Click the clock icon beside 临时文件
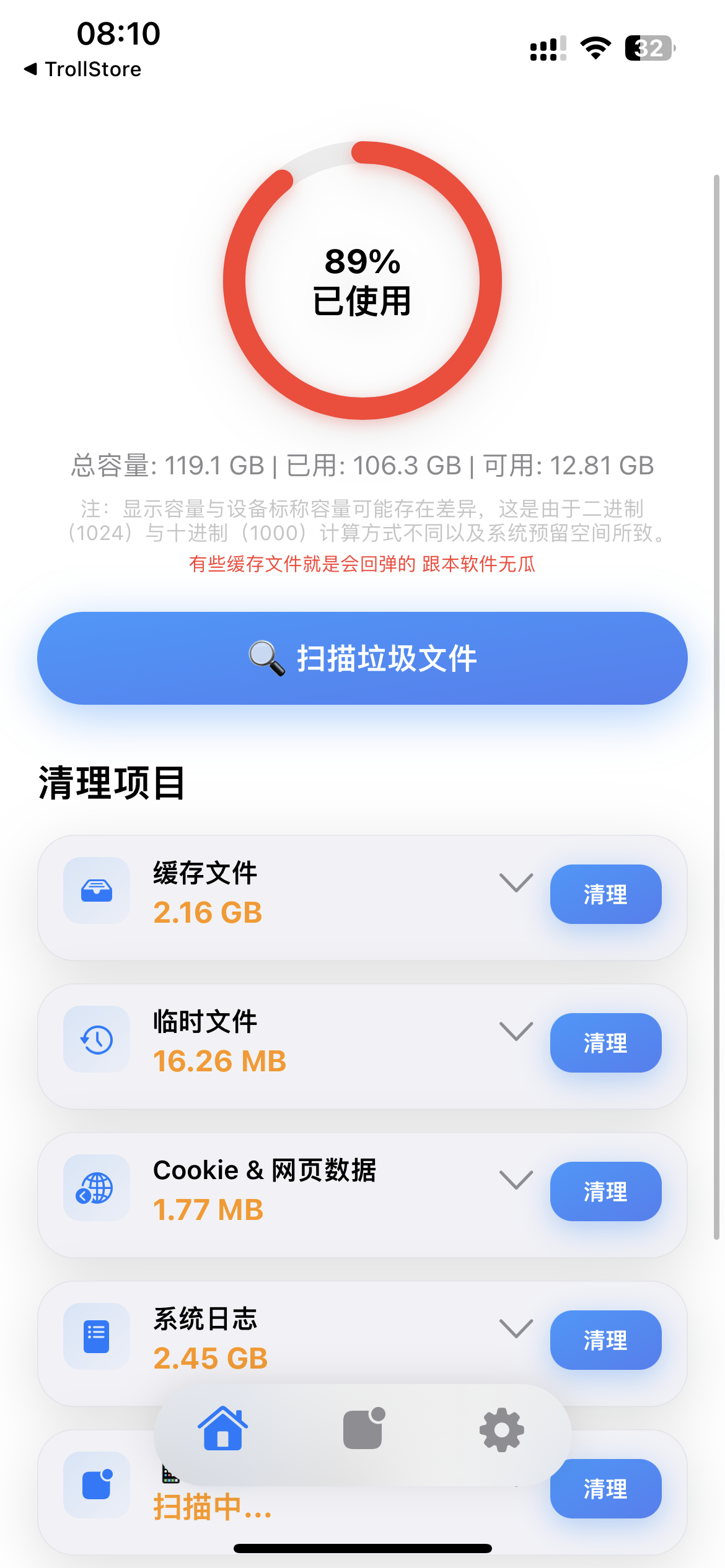 [x=96, y=1040]
